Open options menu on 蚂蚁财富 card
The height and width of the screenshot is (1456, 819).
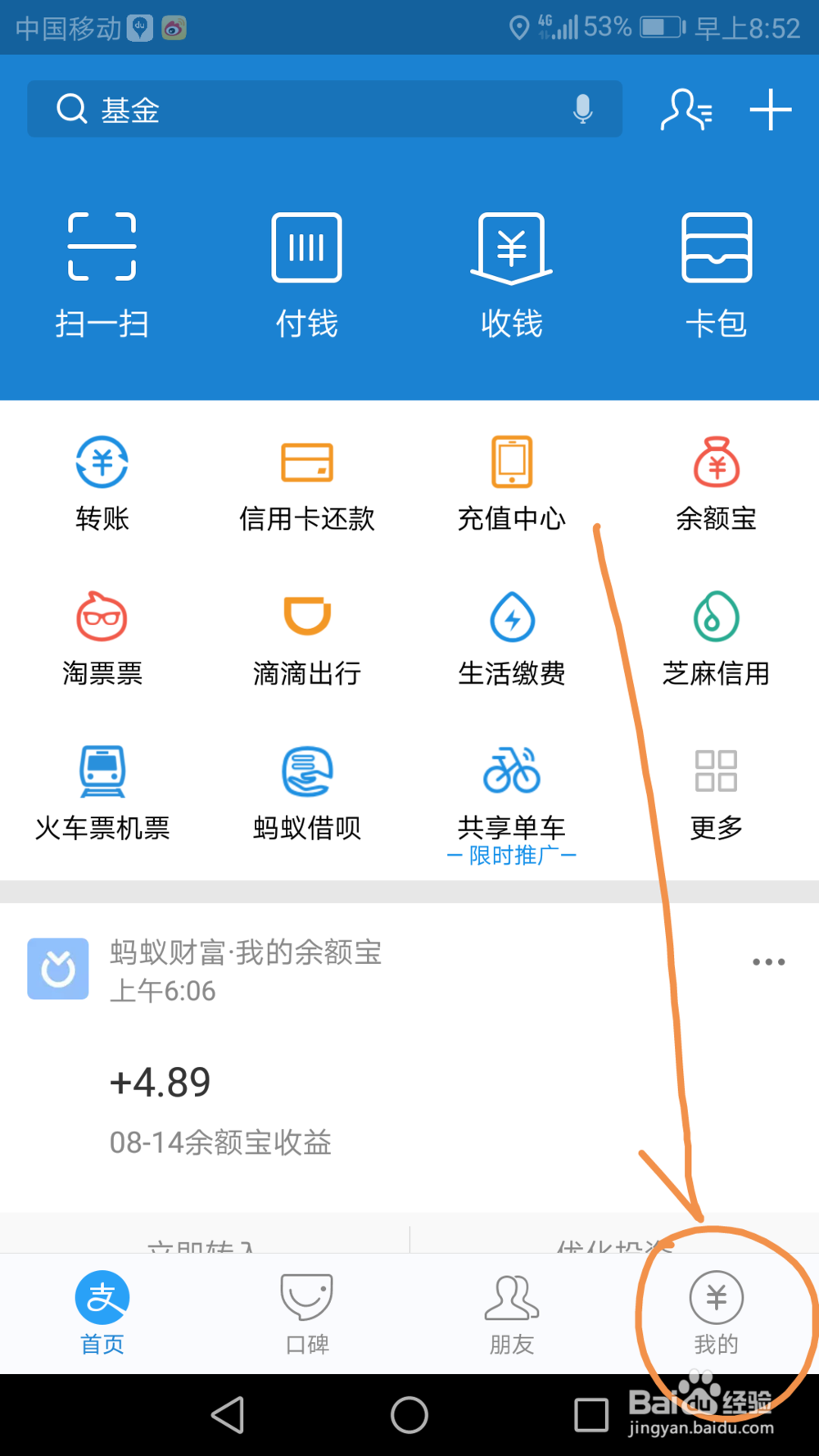767,961
